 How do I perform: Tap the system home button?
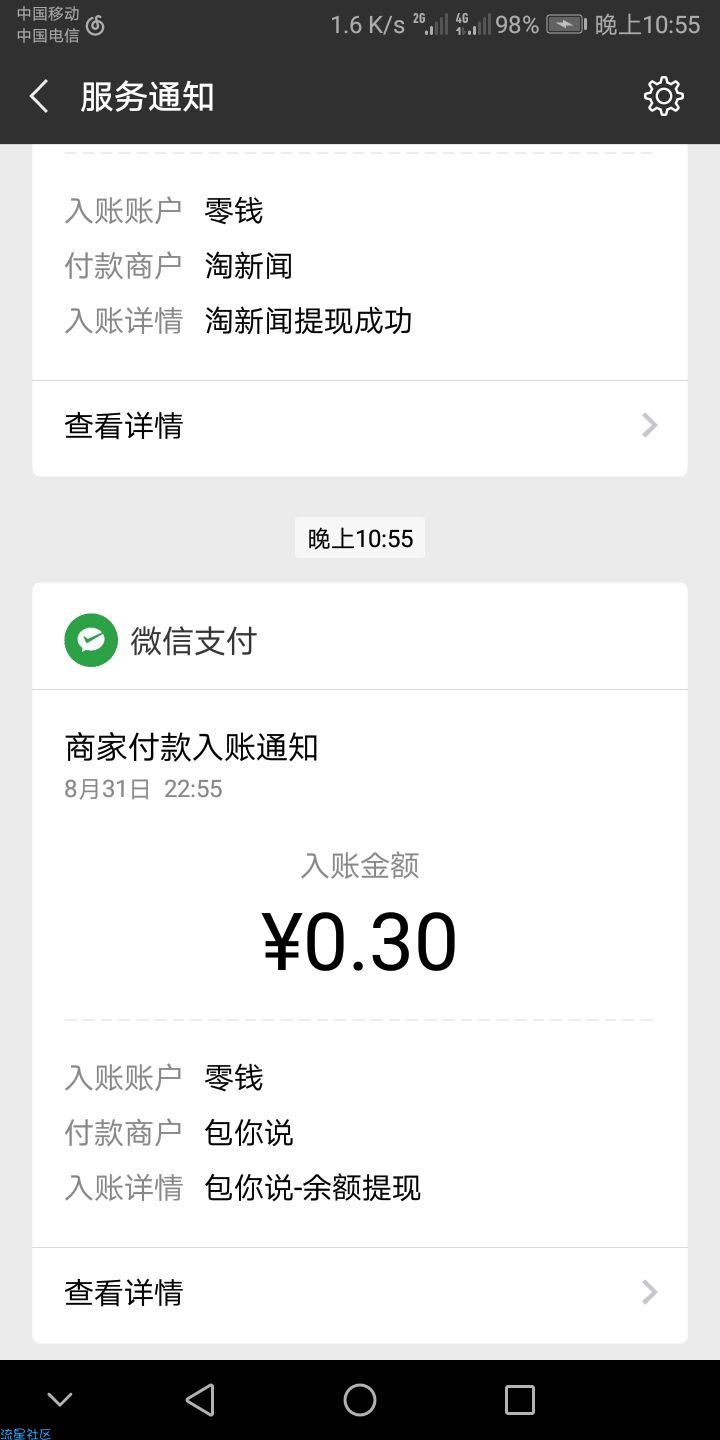coord(360,1400)
